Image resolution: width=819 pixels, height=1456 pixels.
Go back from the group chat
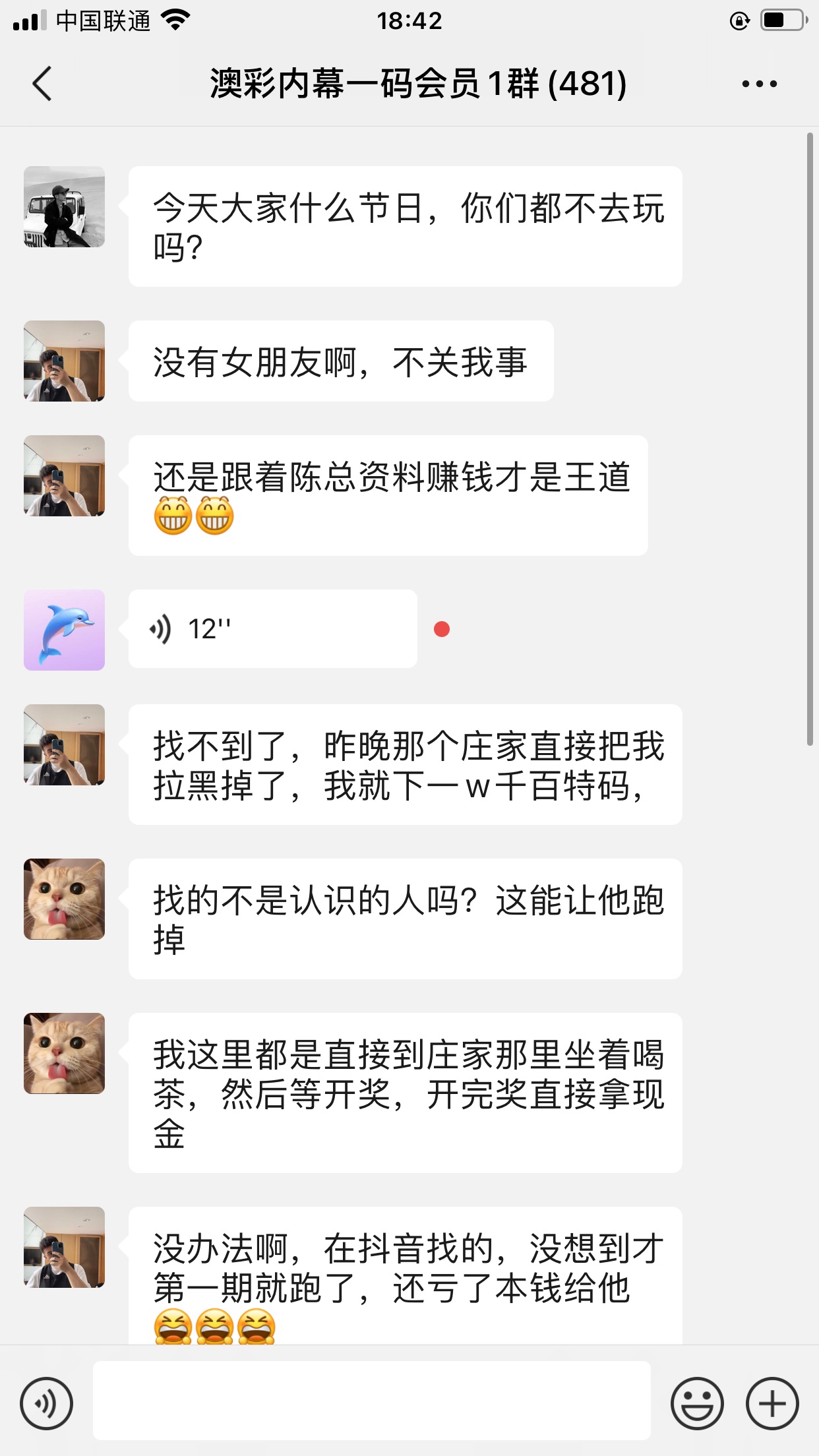click(42, 84)
